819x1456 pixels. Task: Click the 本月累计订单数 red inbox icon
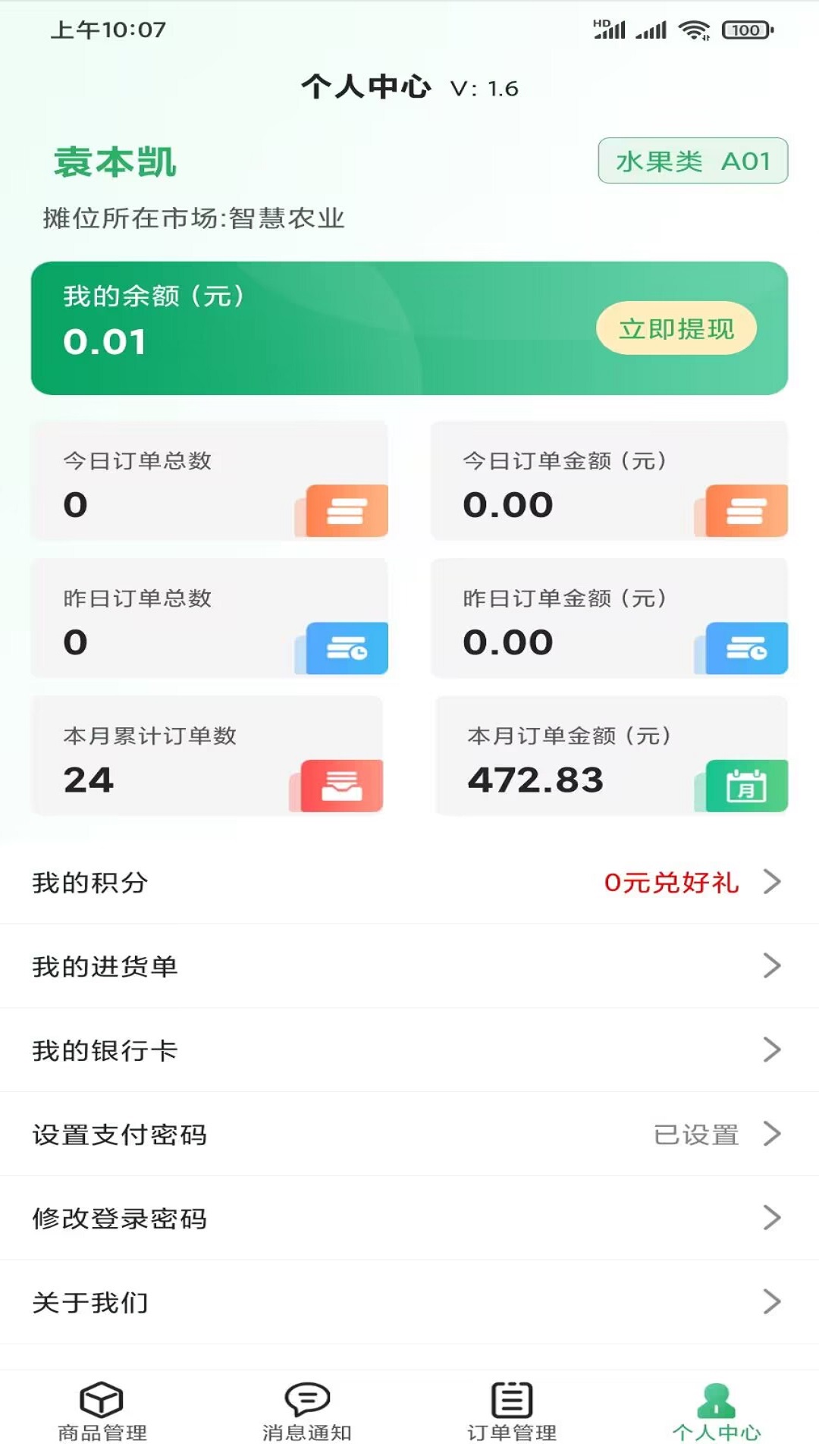[340, 786]
